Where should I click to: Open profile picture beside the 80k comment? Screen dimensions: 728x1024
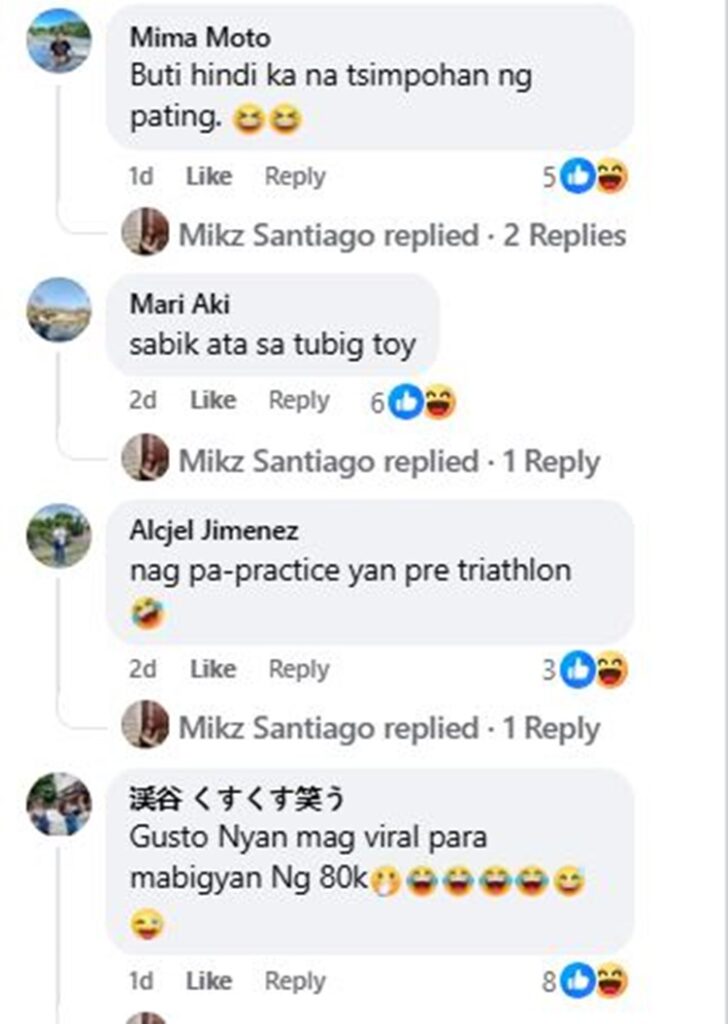click(x=58, y=804)
